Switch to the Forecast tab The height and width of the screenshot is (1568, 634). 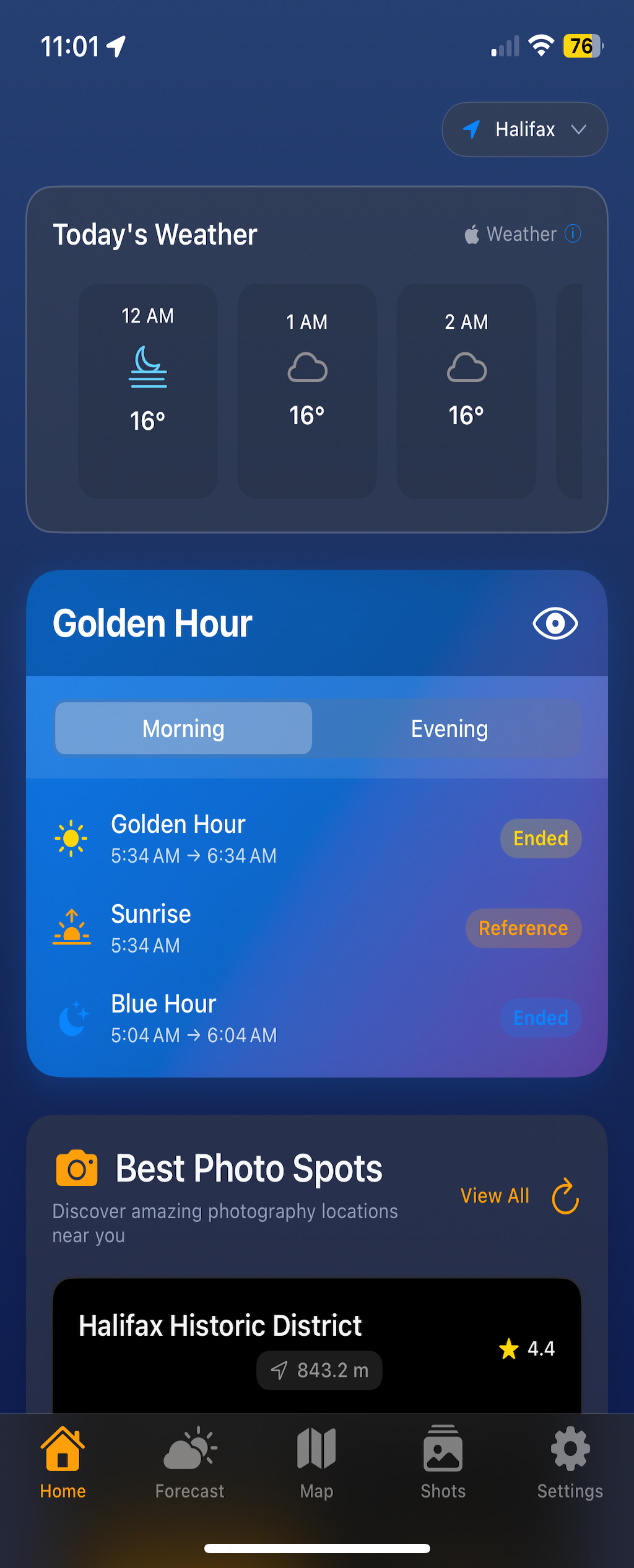[189, 1463]
